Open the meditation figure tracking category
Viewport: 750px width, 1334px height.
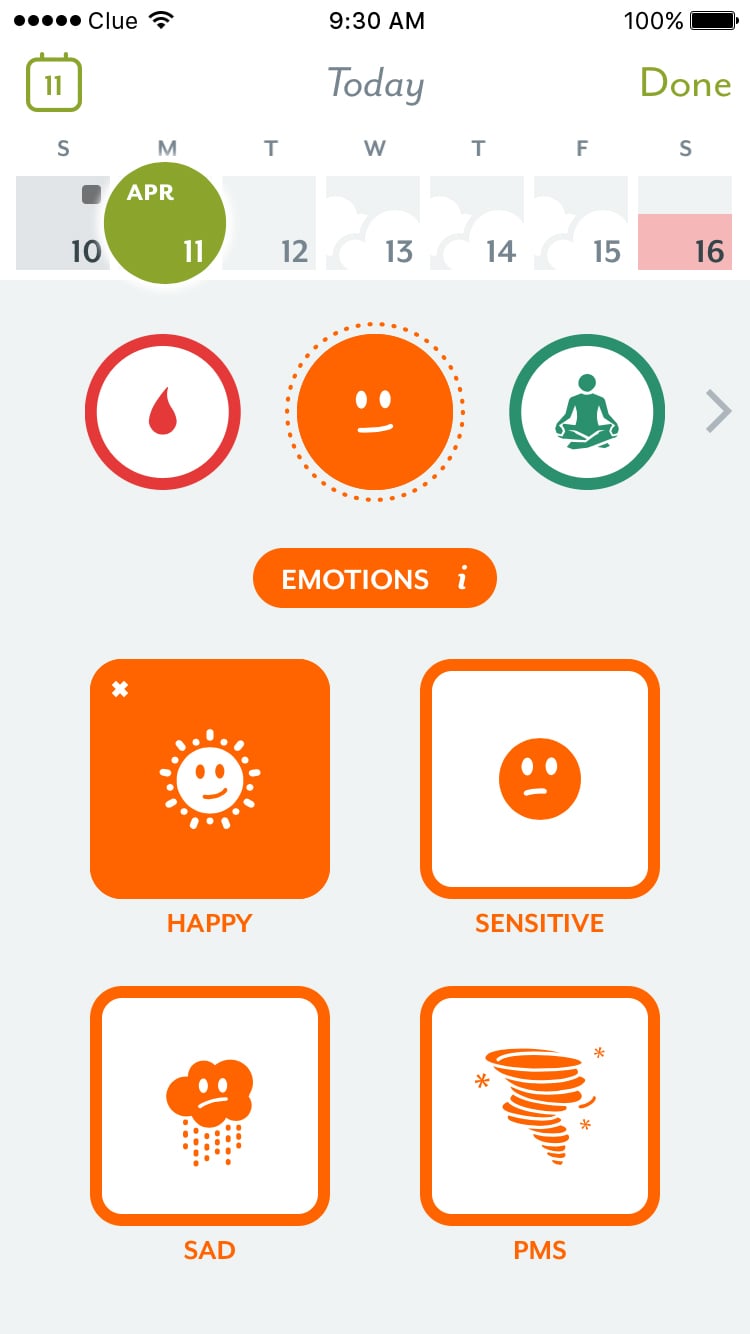pyautogui.click(x=587, y=412)
